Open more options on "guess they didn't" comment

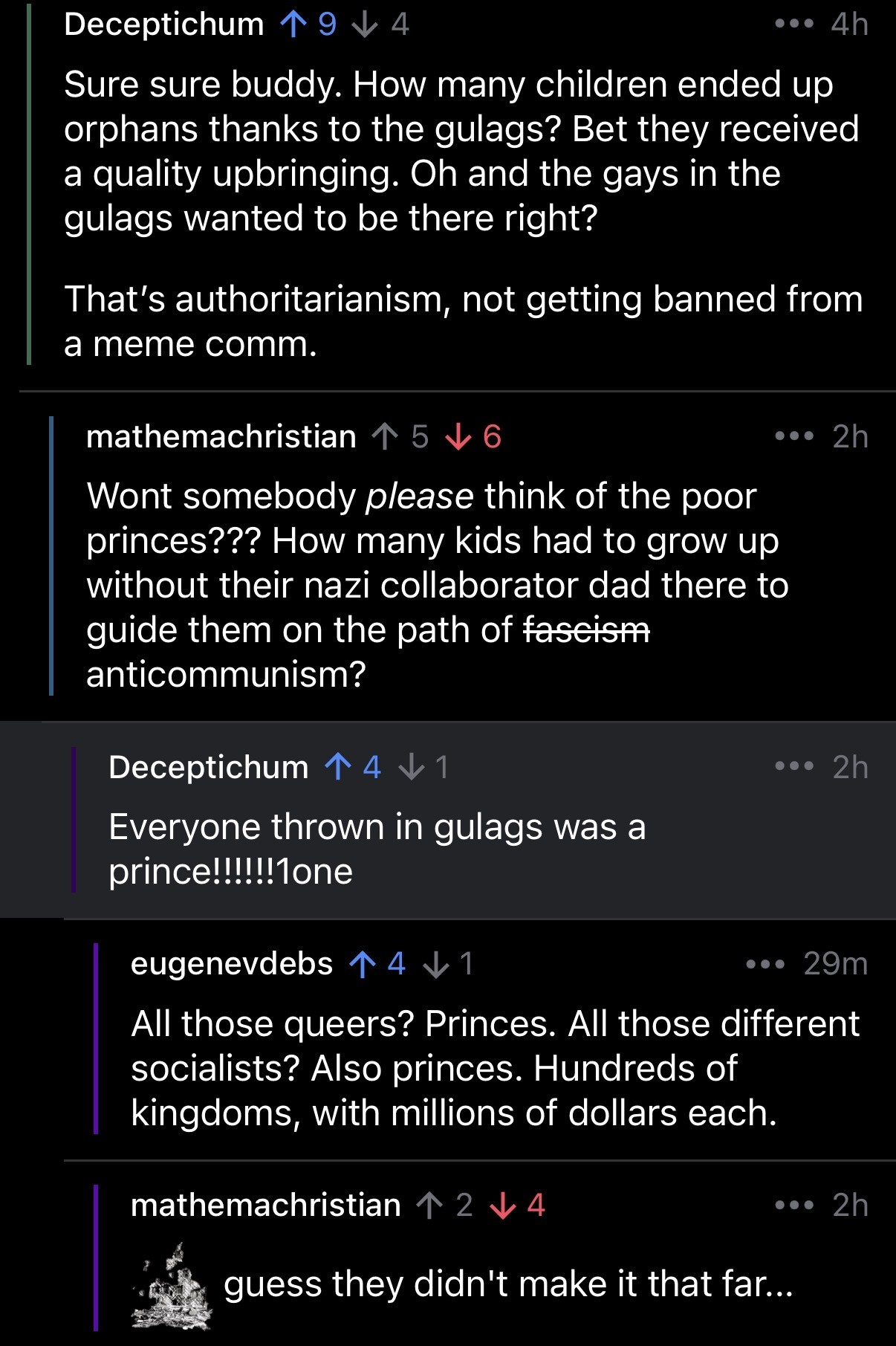(x=793, y=1205)
